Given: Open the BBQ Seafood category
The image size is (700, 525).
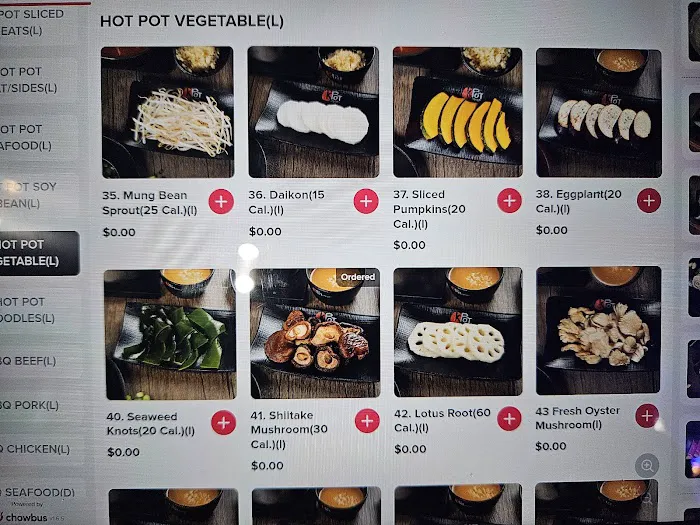Looking at the screenshot, I should click(x=38, y=492).
